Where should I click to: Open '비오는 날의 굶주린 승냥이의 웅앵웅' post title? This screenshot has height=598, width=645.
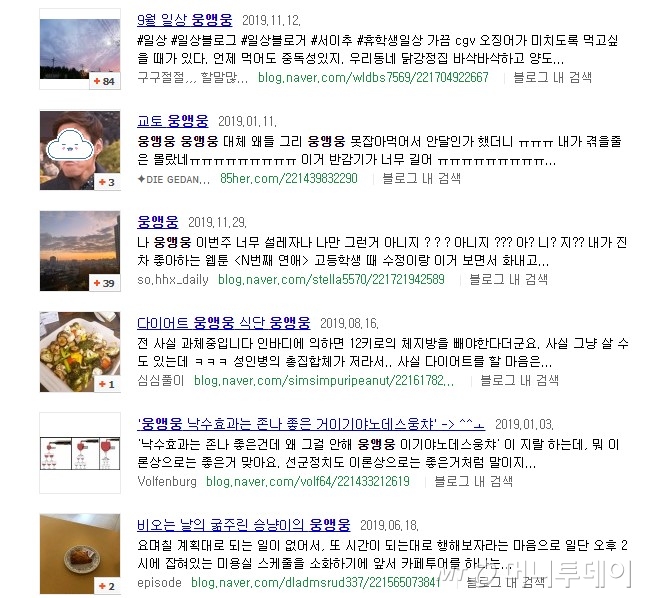point(243,525)
